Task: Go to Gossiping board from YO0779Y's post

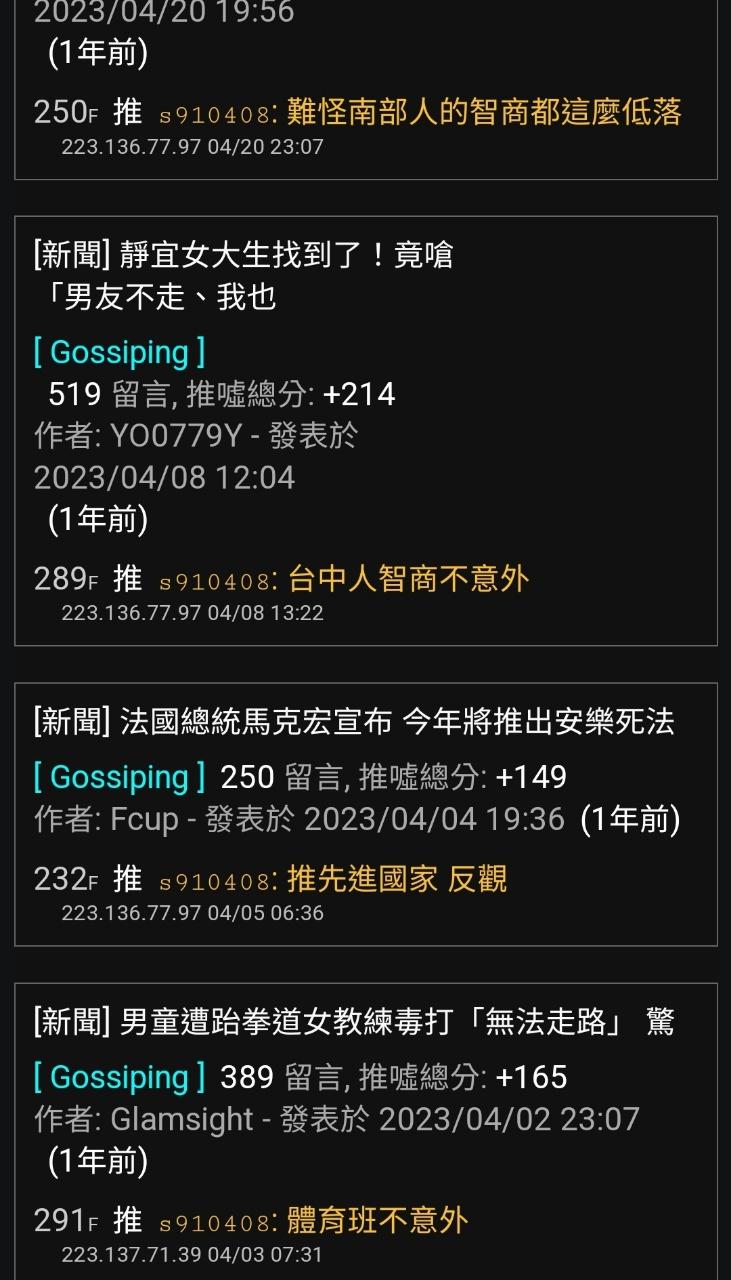Action: [x=119, y=352]
